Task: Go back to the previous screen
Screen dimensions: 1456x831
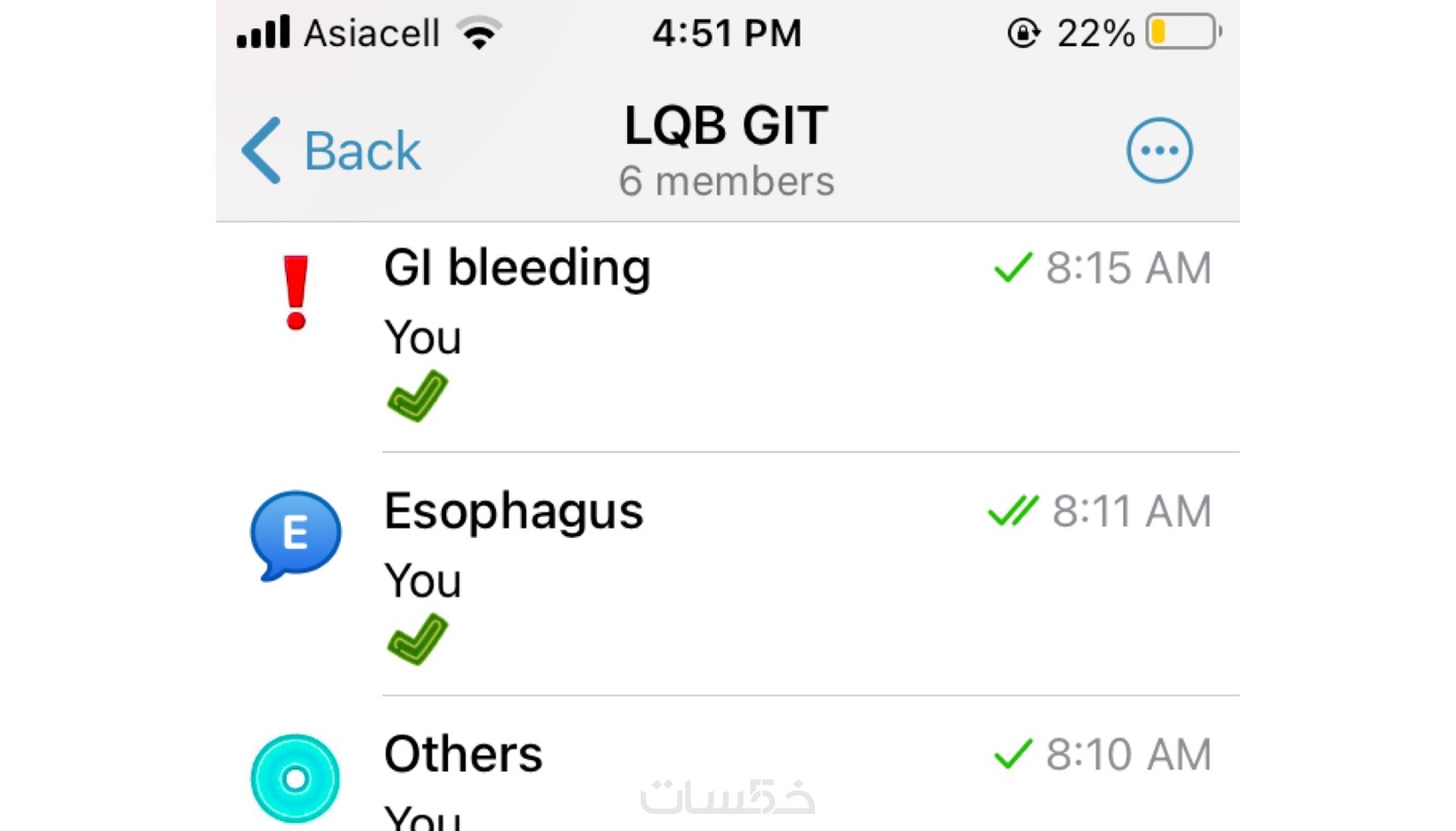Action: point(332,151)
